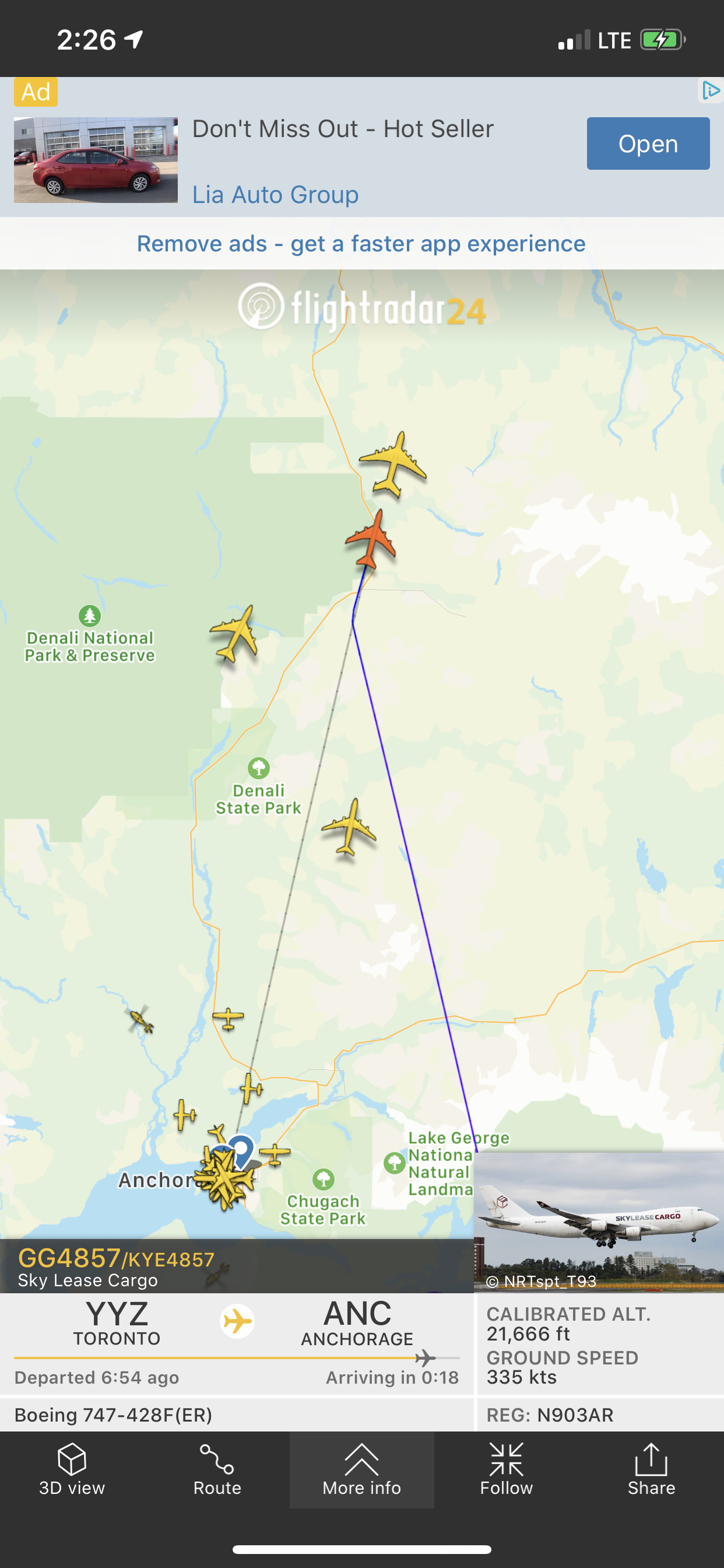
Task: Show the flight route
Action: coord(217,1469)
